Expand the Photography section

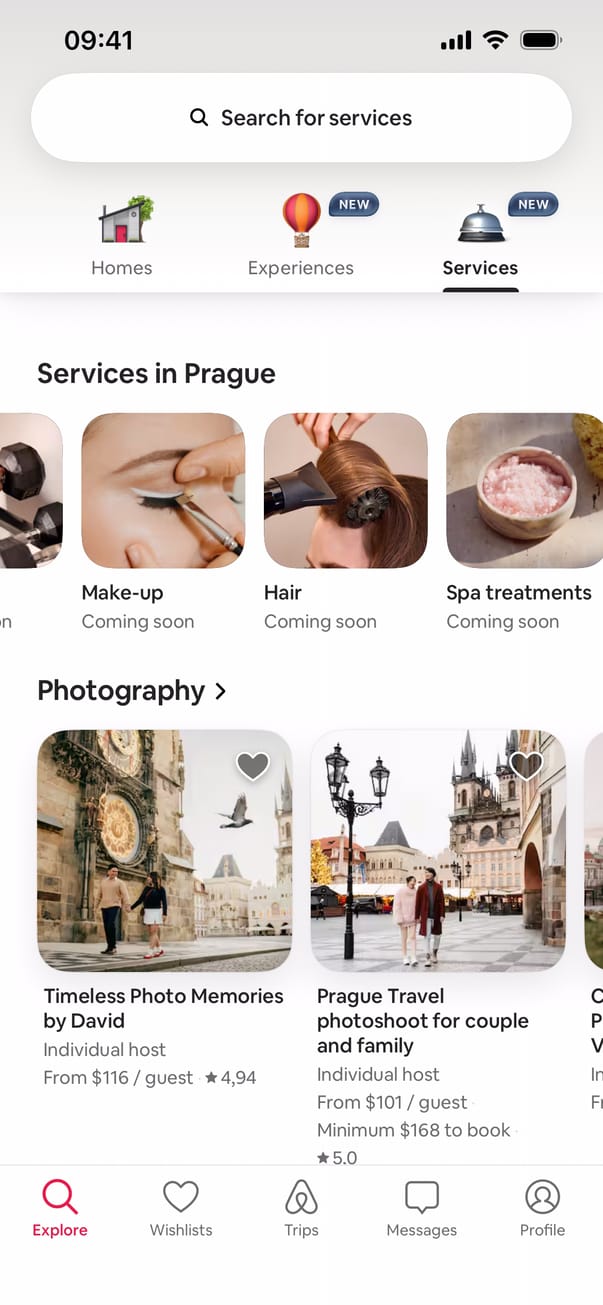coord(132,691)
